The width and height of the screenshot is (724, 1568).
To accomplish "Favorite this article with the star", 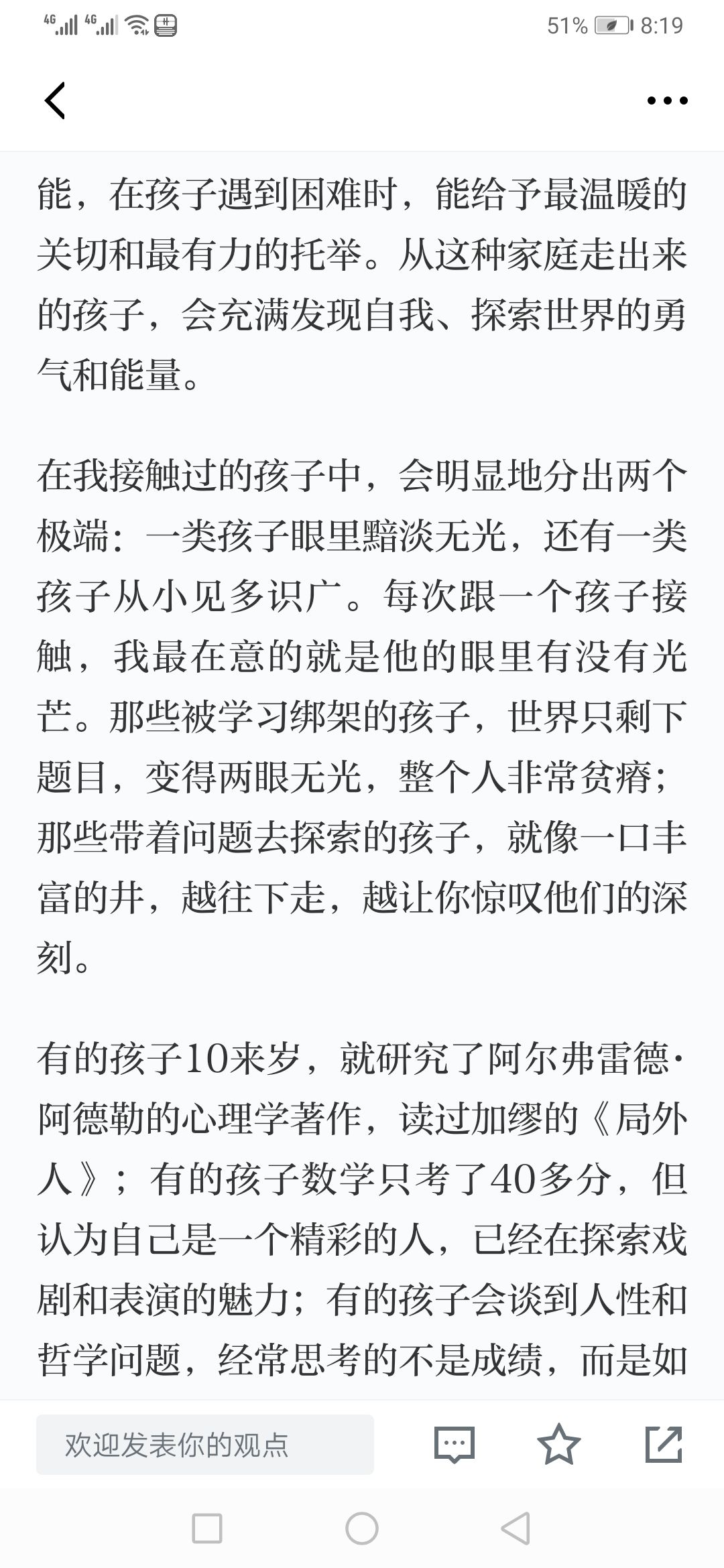I will 559,1444.
